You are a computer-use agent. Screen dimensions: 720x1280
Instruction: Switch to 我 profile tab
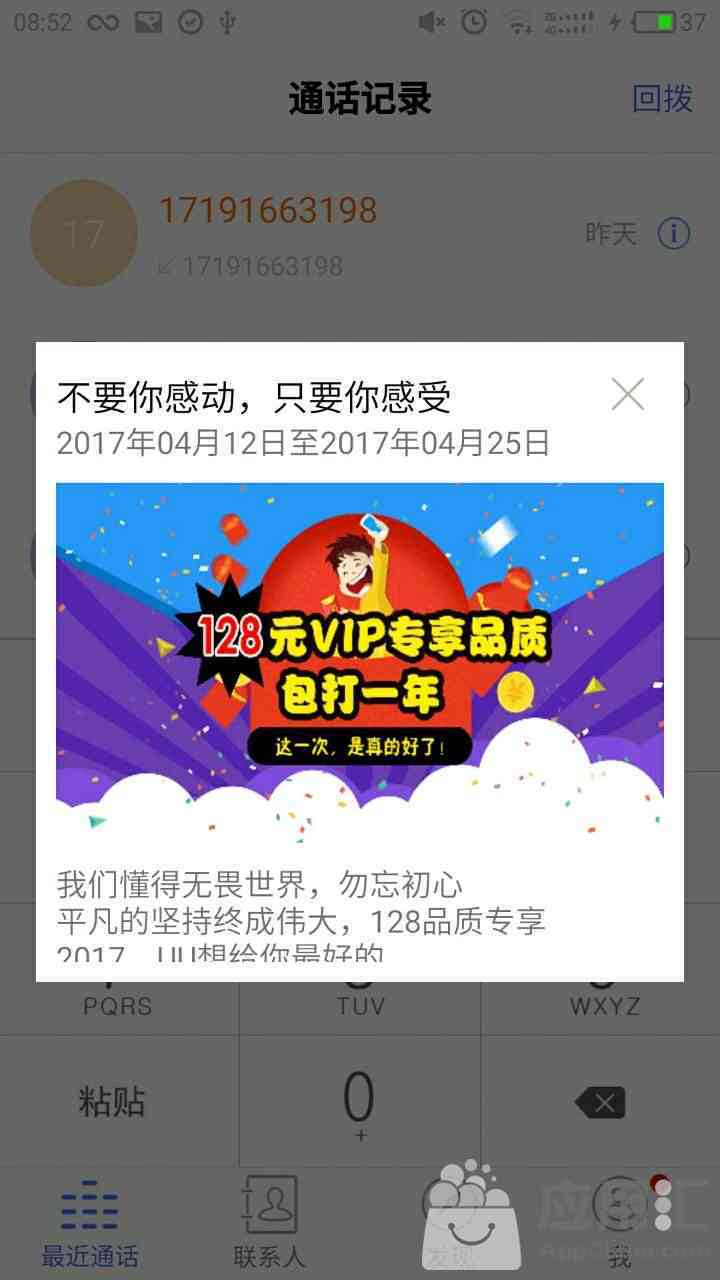click(x=621, y=1225)
